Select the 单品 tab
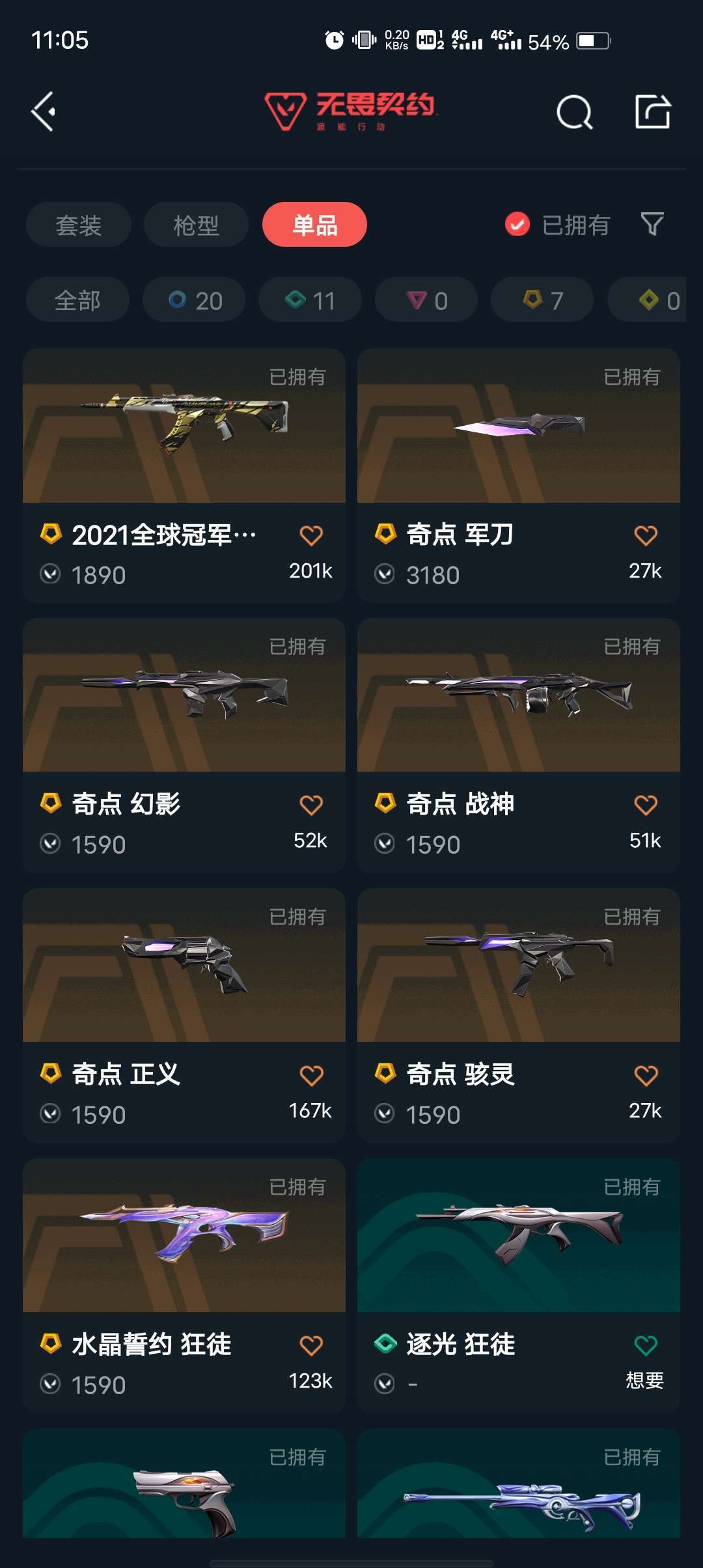The height and width of the screenshot is (1568, 703). point(314,225)
